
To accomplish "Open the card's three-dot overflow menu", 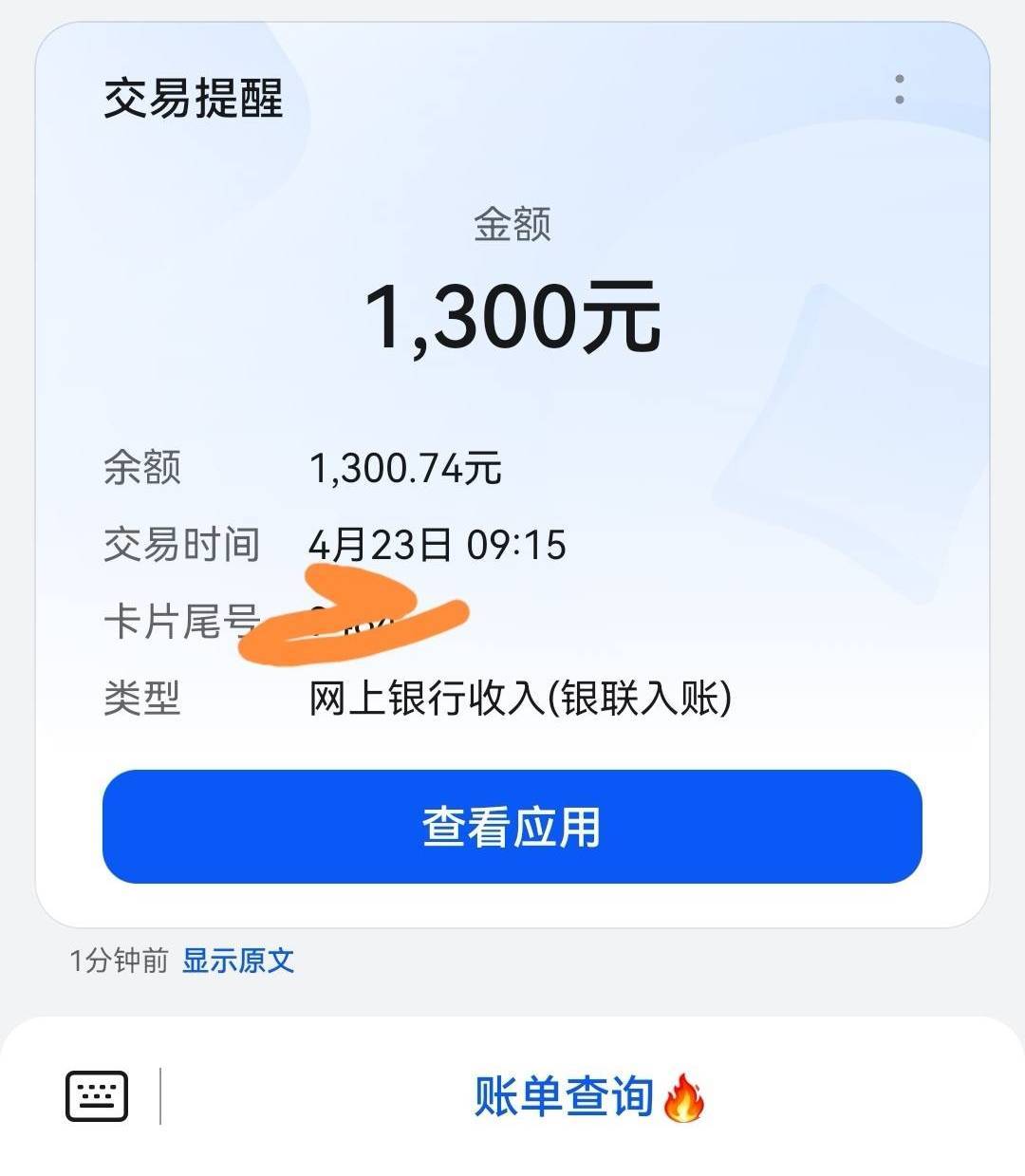I will click(x=899, y=89).
